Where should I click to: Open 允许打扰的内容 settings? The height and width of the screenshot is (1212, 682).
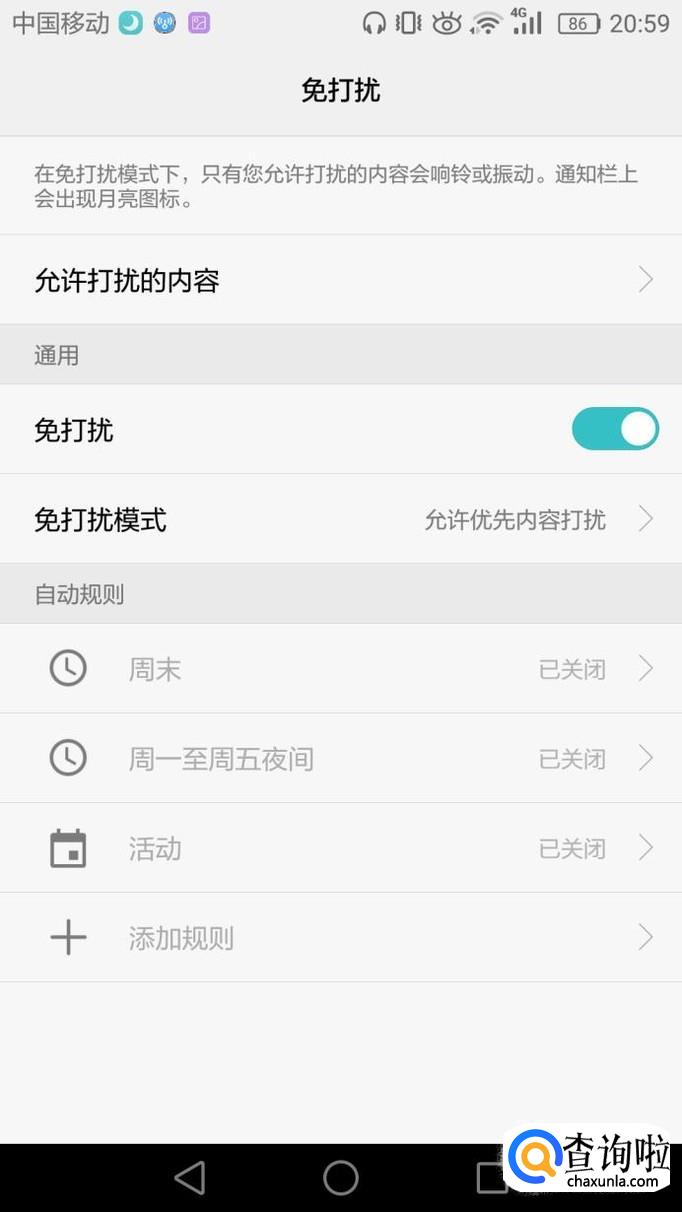click(x=340, y=280)
